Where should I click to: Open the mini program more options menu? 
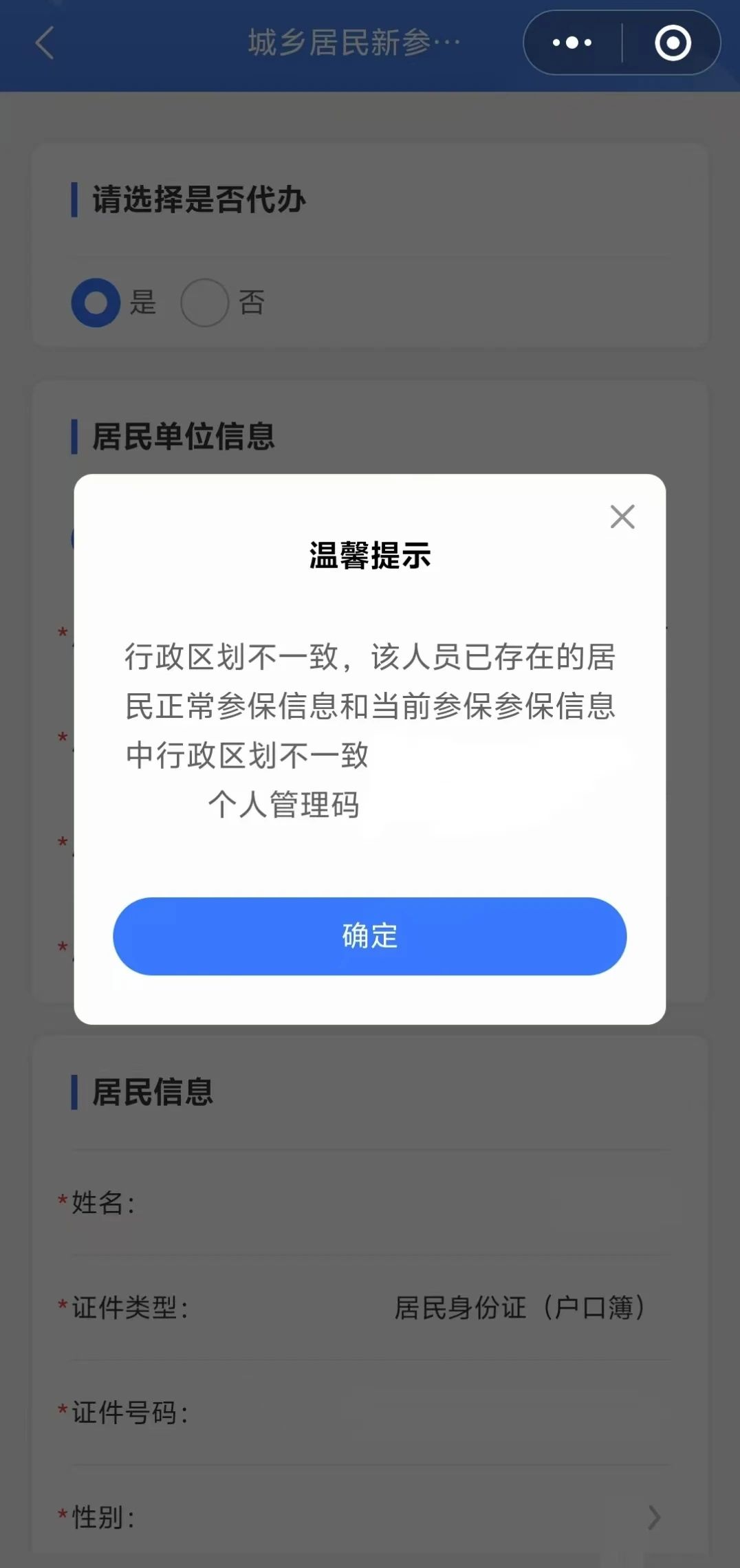click(x=572, y=43)
